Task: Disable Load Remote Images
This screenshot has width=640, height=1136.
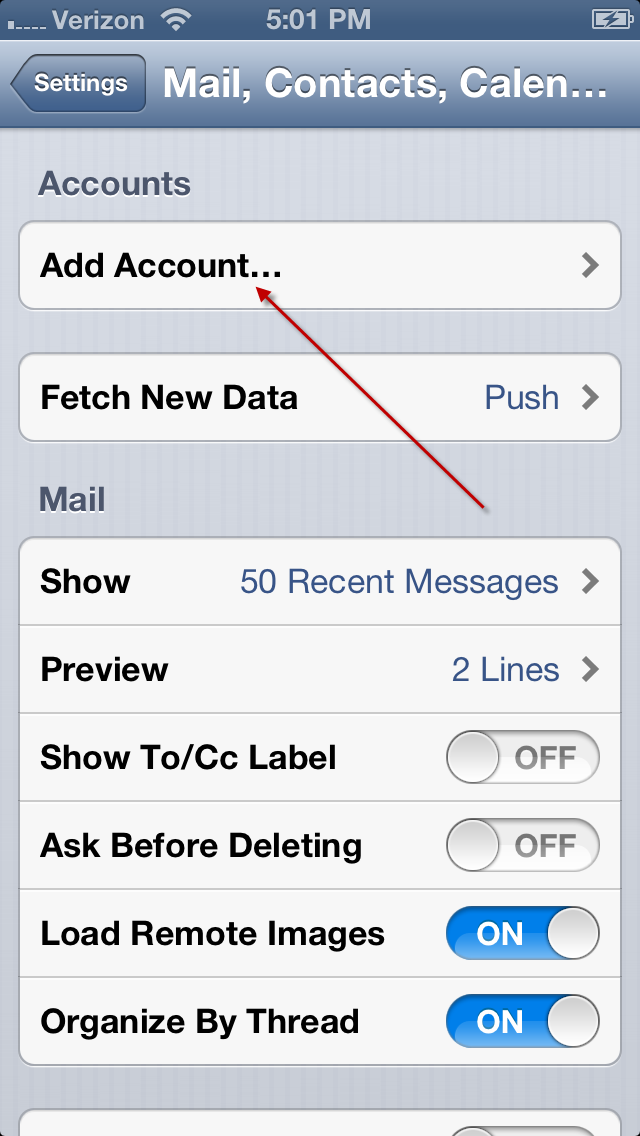Action: click(x=523, y=933)
